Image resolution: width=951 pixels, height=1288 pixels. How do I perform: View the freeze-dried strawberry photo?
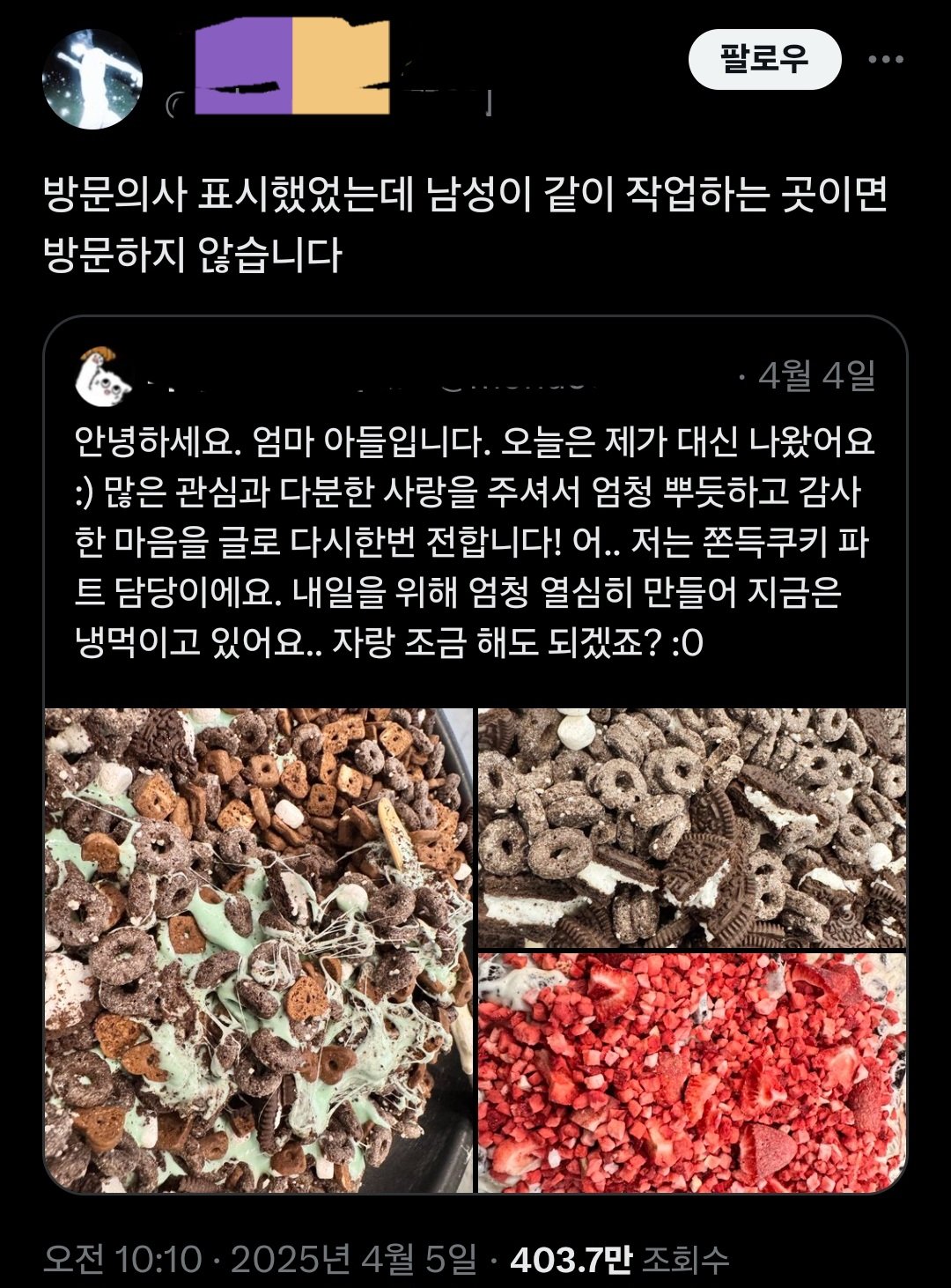(x=691, y=1072)
